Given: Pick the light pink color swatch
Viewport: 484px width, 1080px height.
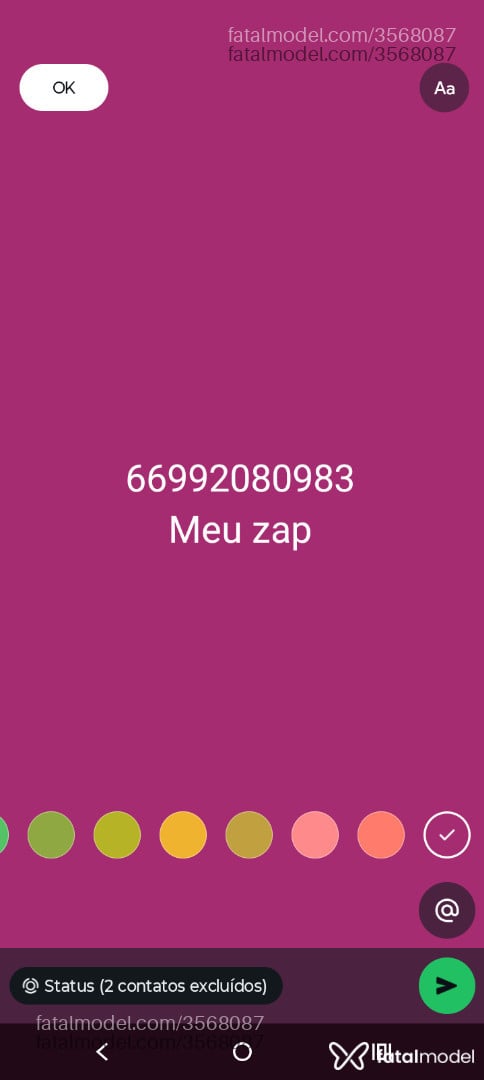Looking at the screenshot, I should coord(315,835).
